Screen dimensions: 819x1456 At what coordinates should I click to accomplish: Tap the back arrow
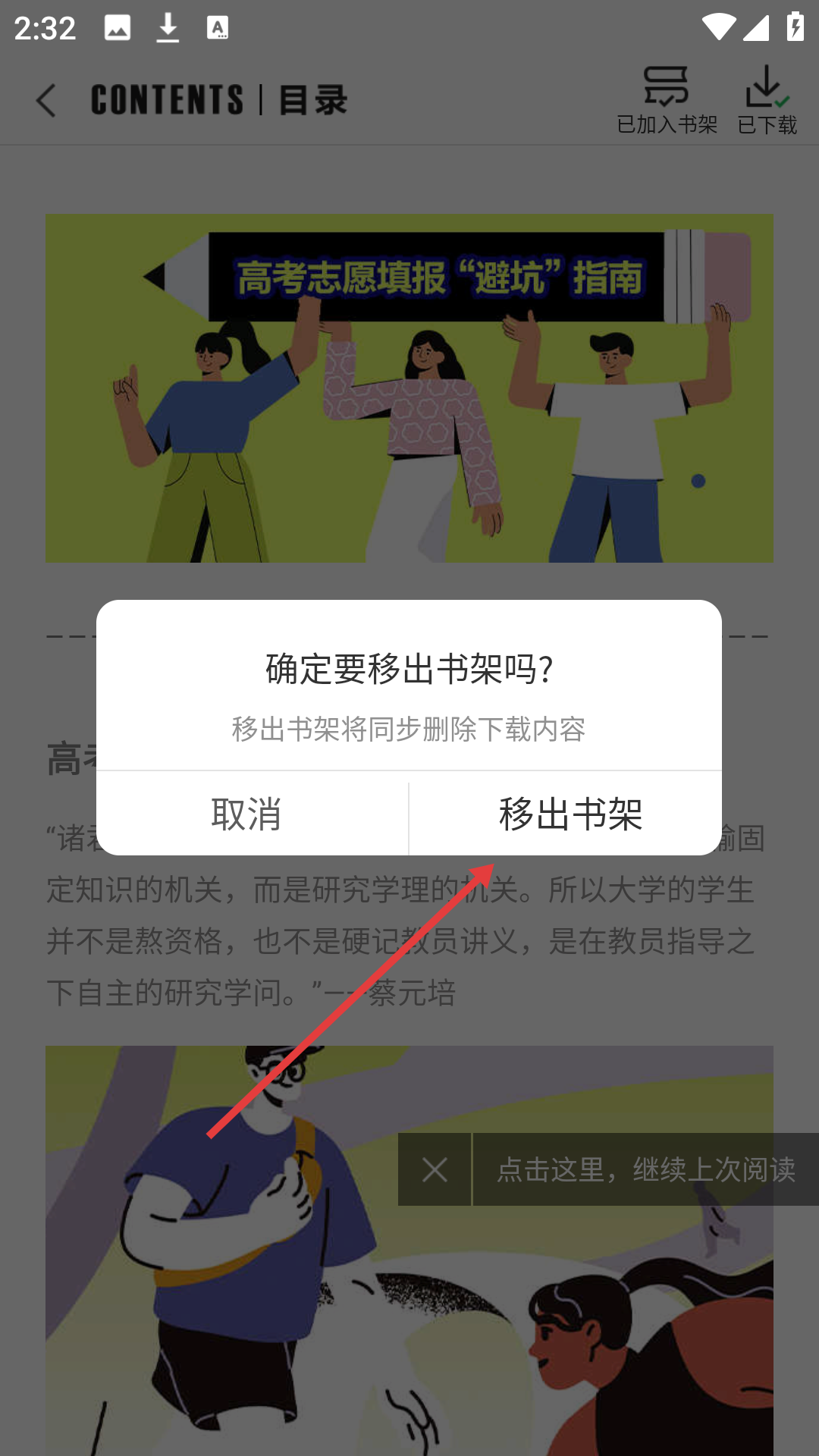[x=47, y=100]
